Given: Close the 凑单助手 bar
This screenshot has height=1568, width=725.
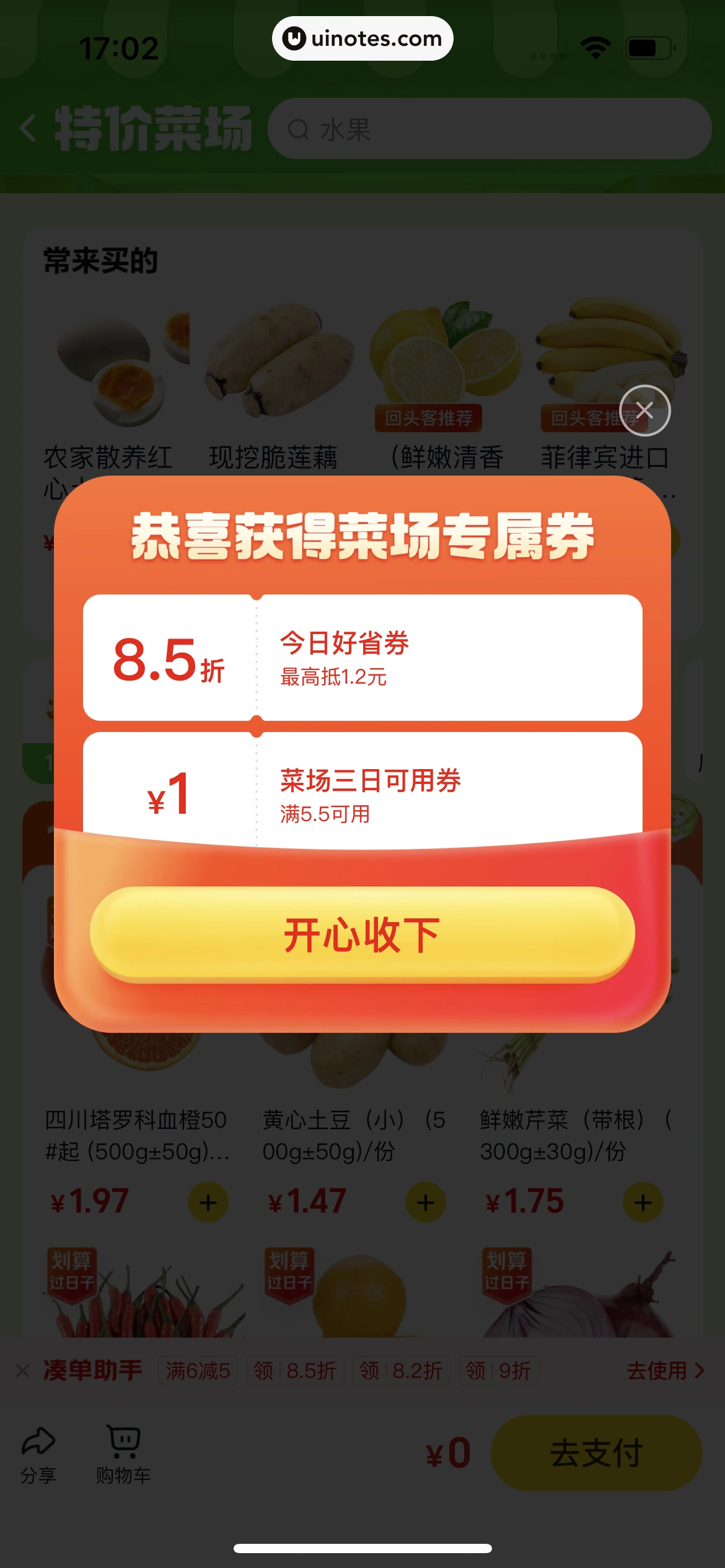Looking at the screenshot, I should (x=22, y=1370).
